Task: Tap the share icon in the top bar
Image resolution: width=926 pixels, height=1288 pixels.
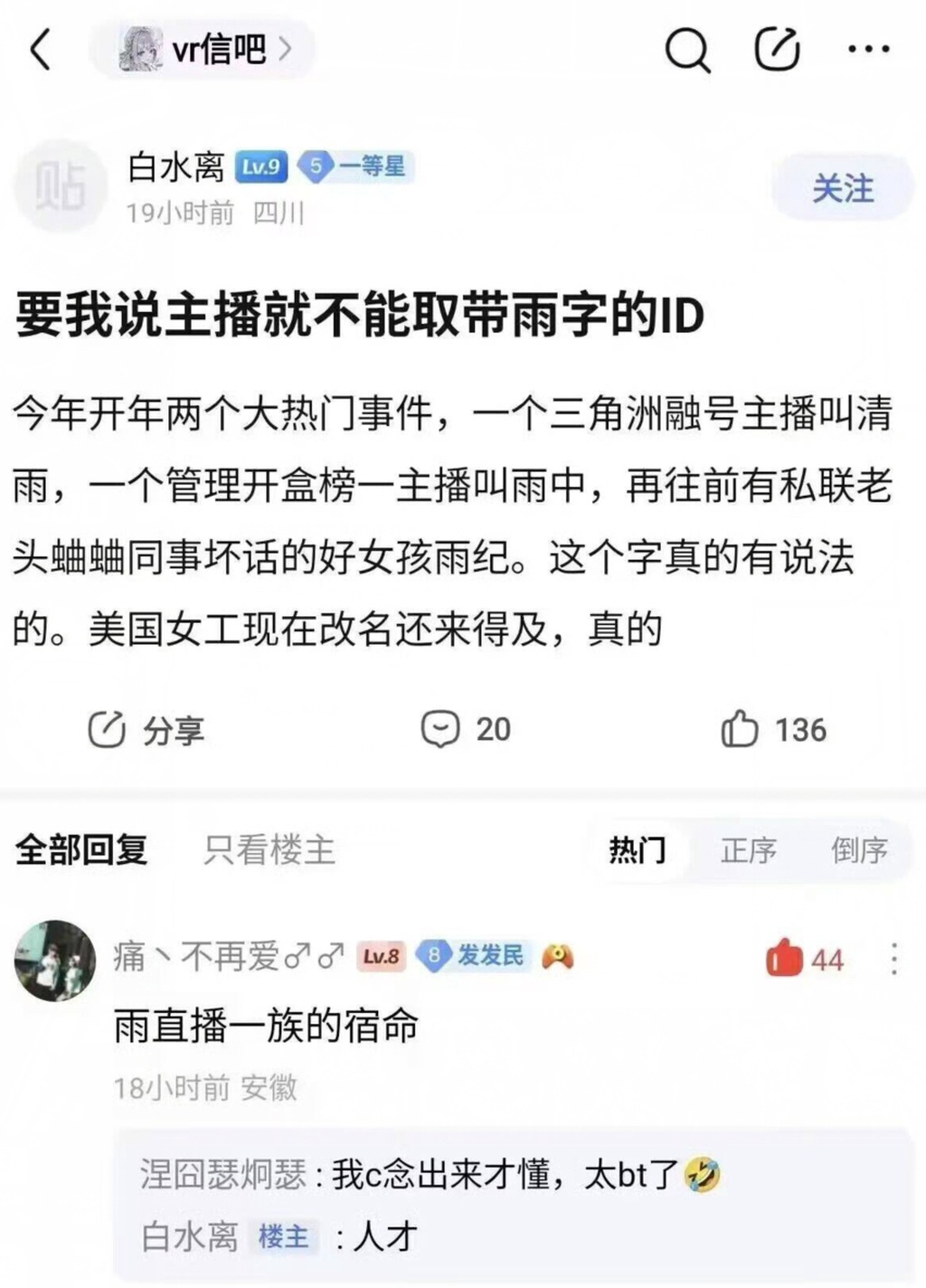Action: click(x=777, y=49)
